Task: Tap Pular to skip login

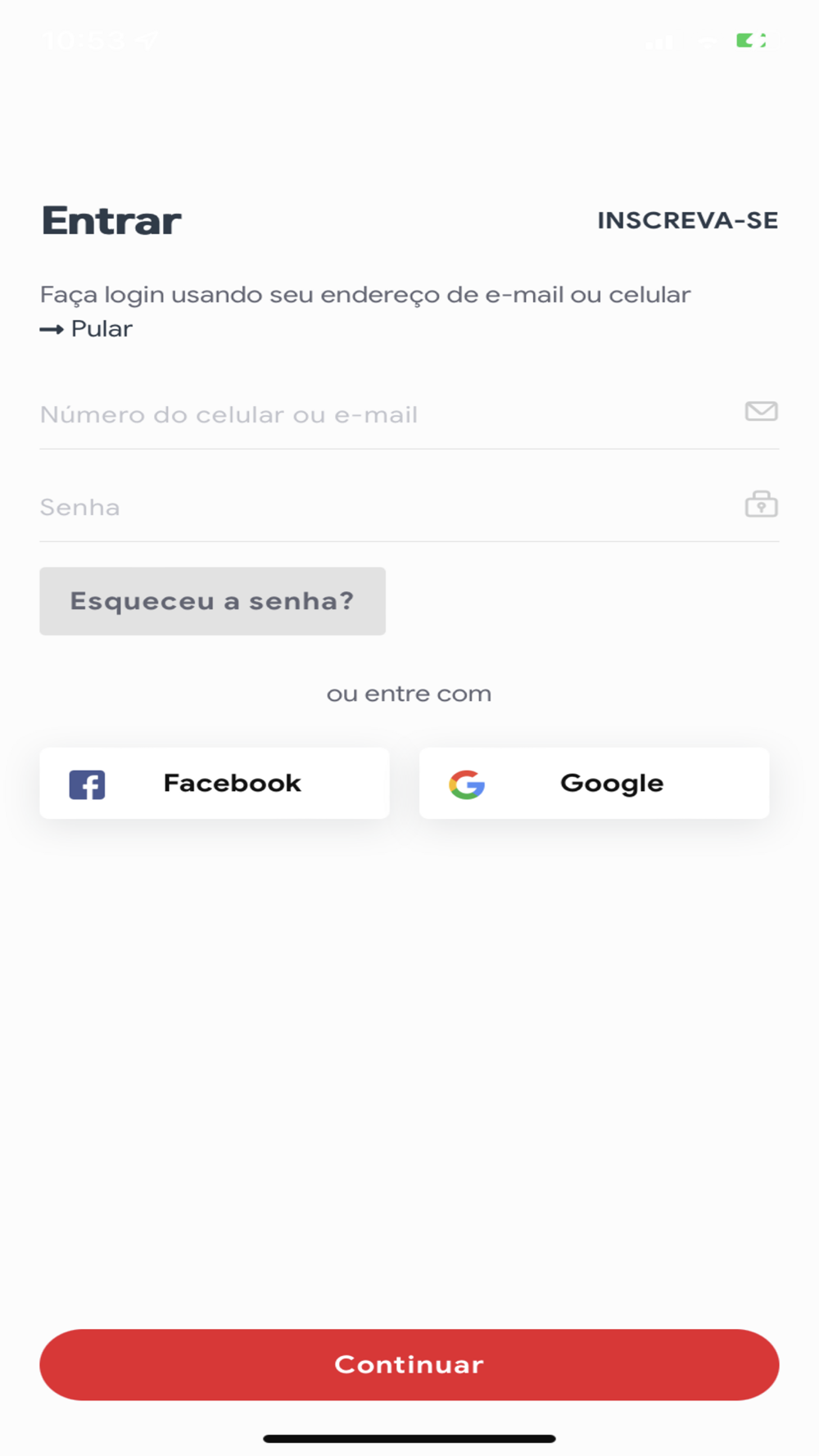Action: [86, 328]
